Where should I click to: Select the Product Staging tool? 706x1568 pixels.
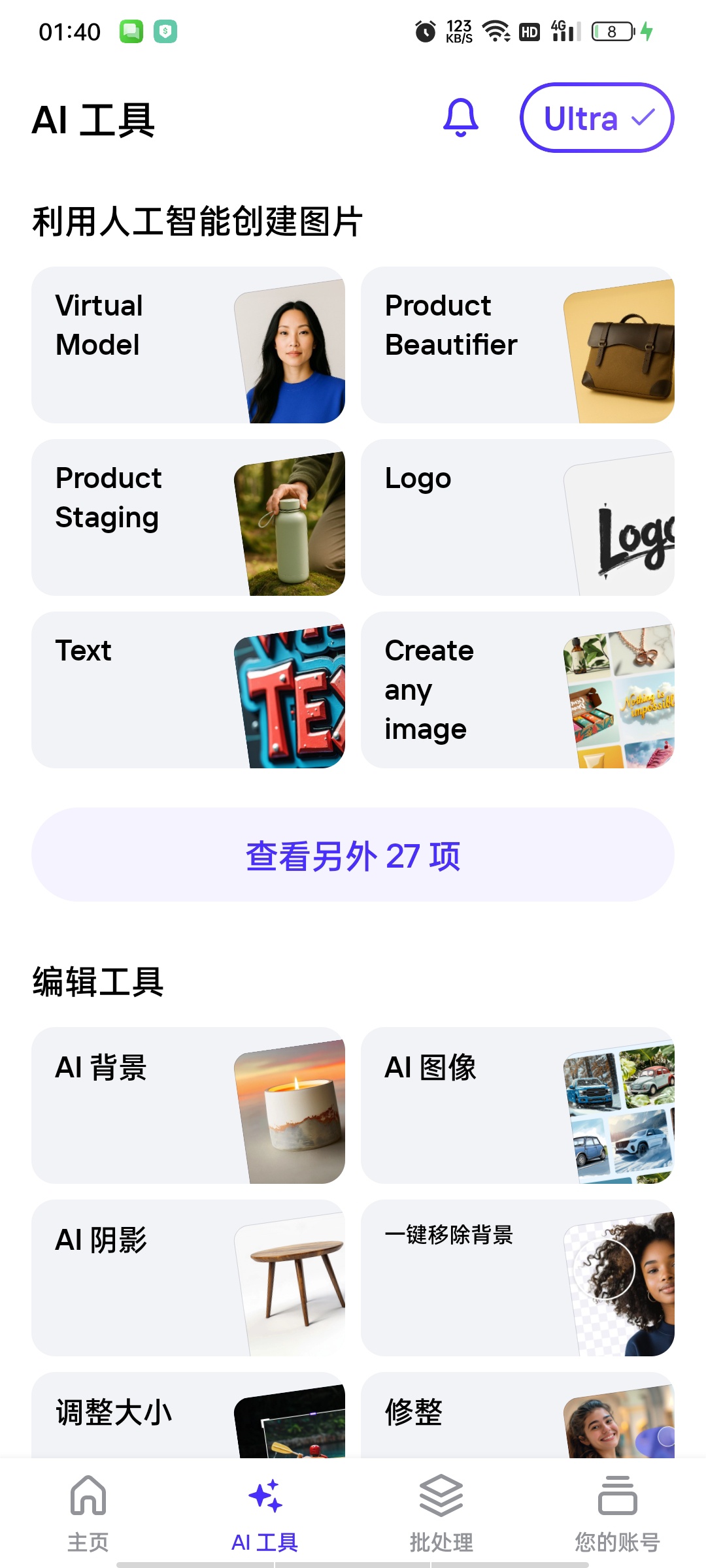(188, 517)
